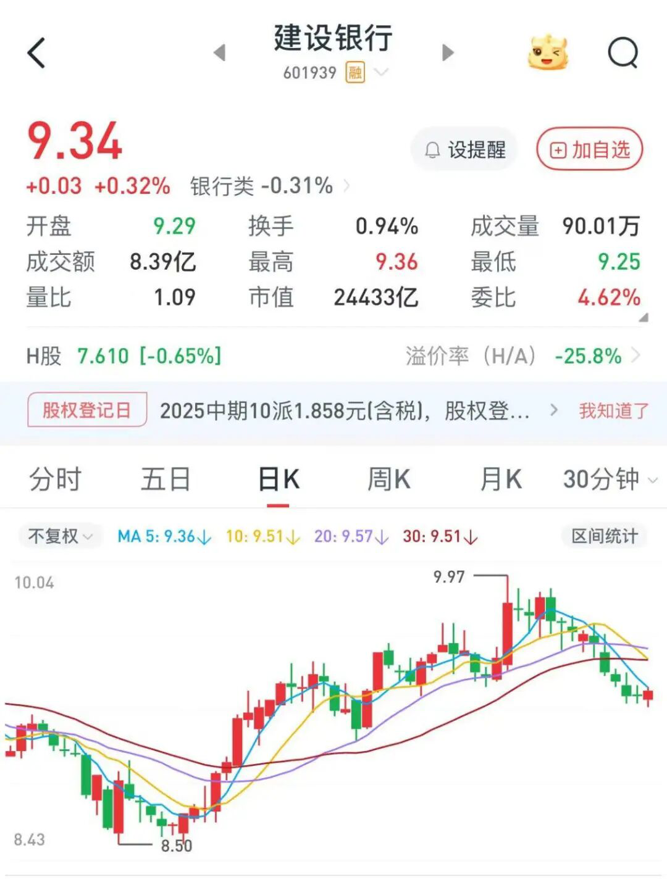Open the mascot assistant icon

pyautogui.click(x=547, y=52)
